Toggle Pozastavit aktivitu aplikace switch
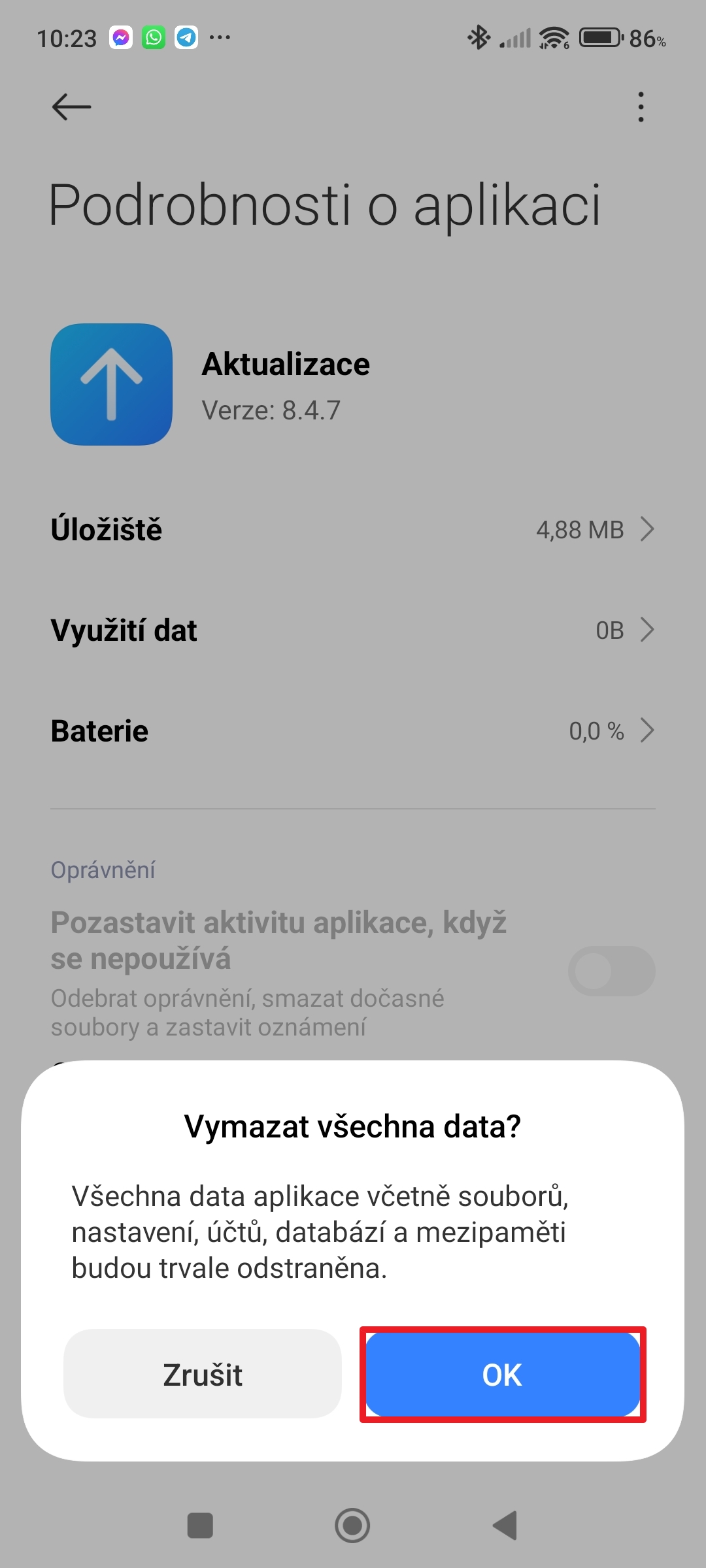Screen dimensions: 706x1568 [611, 971]
